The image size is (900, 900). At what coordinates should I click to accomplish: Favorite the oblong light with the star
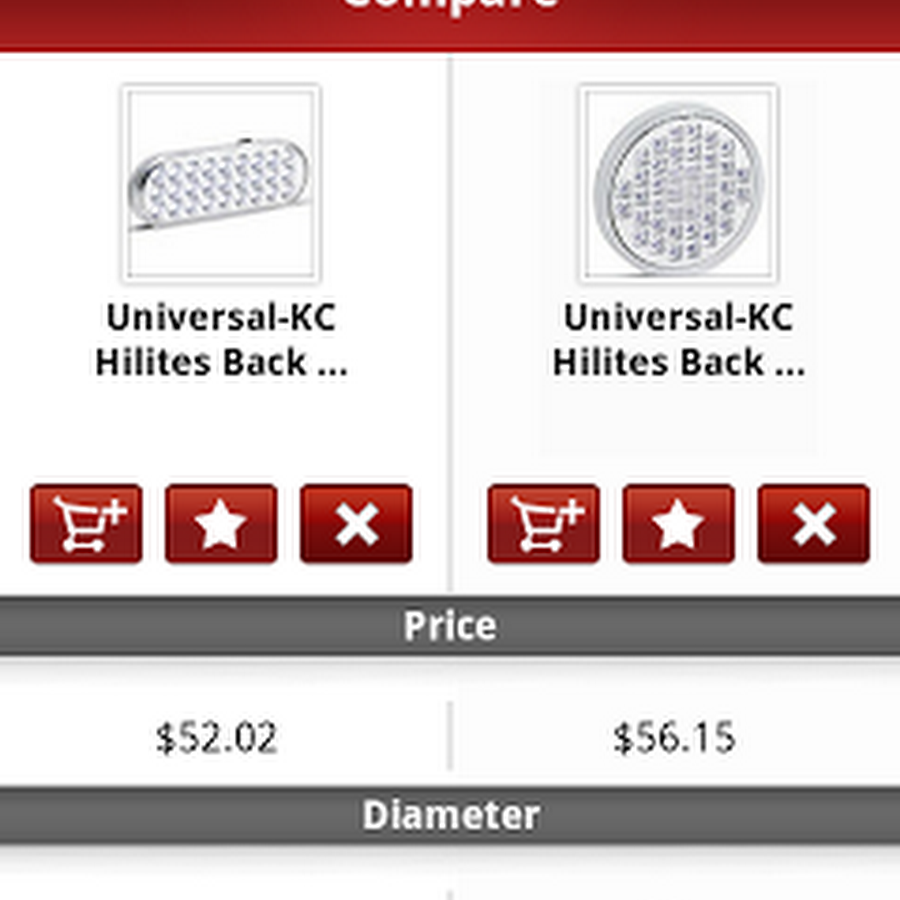click(x=221, y=524)
